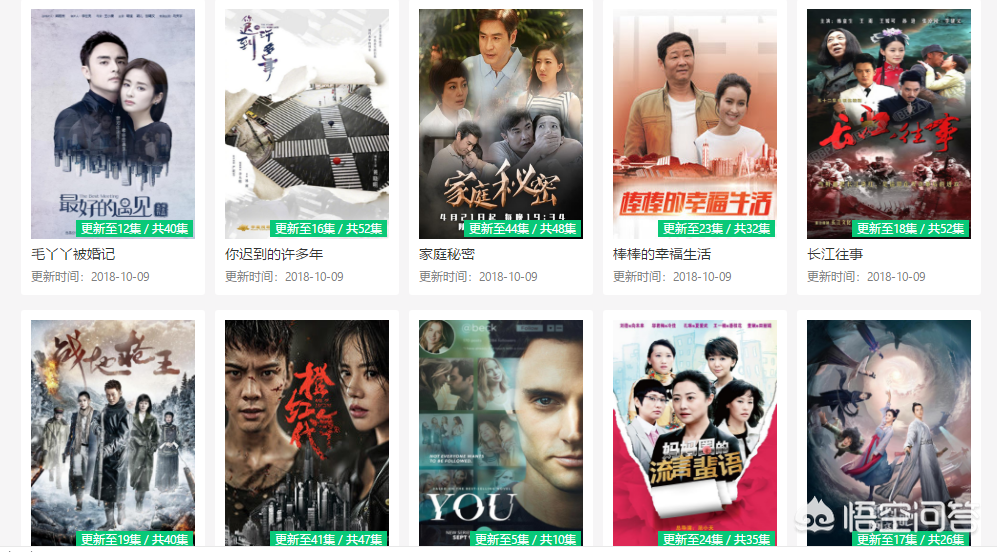Open the YOU series poster
The height and width of the screenshot is (552, 997).
click(x=501, y=432)
